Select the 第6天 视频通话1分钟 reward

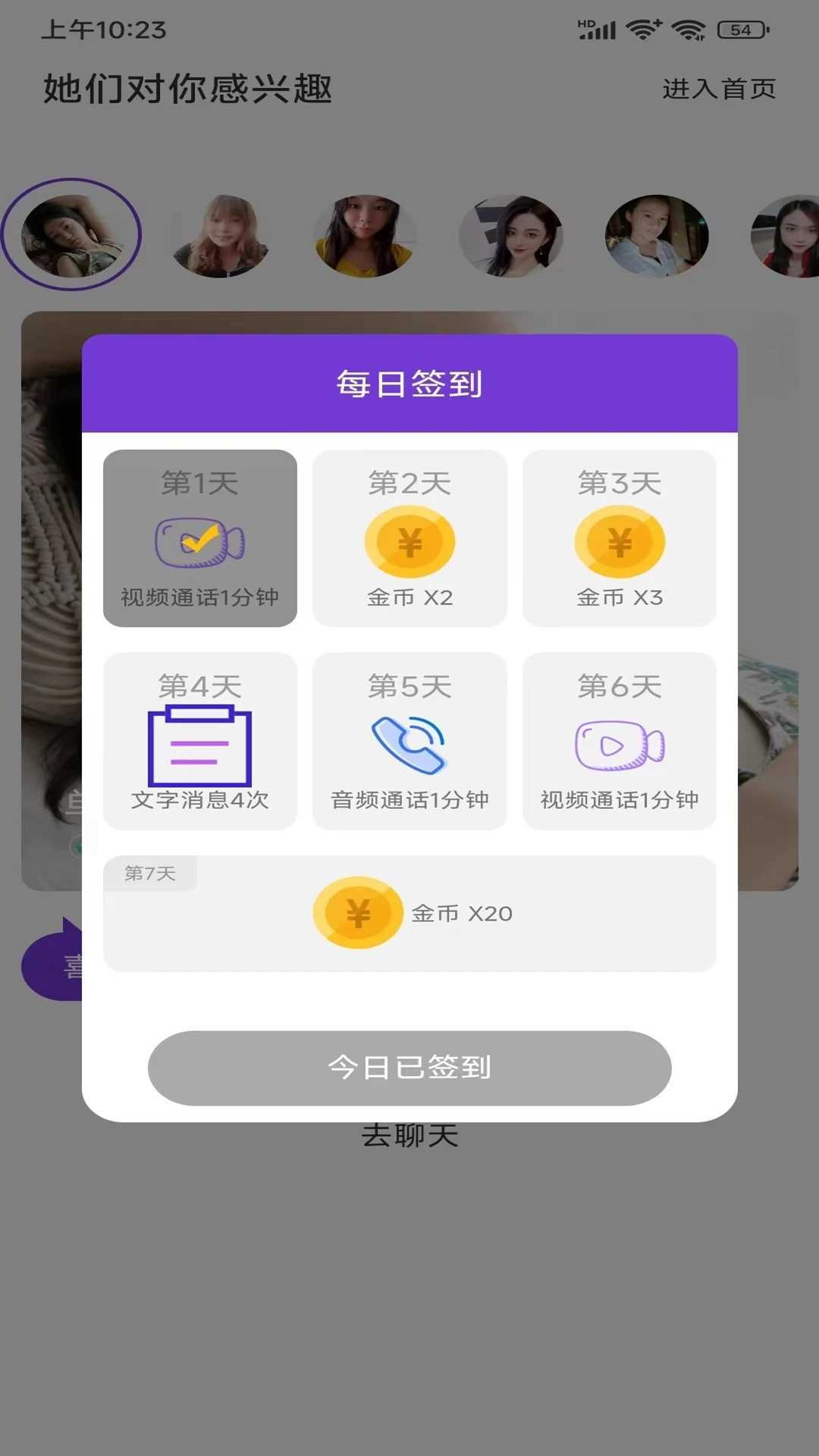point(619,741)
